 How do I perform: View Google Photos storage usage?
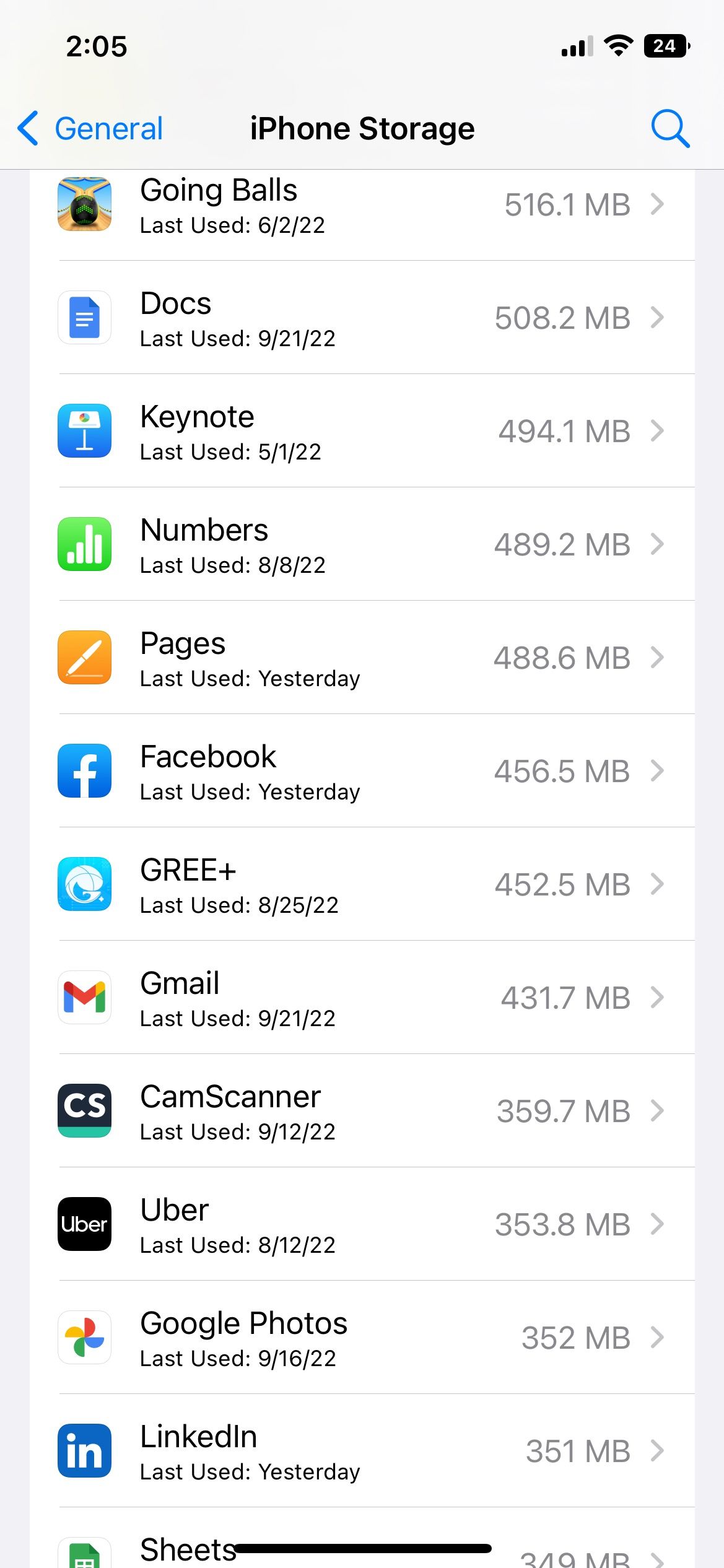[x=362, y=1338]
